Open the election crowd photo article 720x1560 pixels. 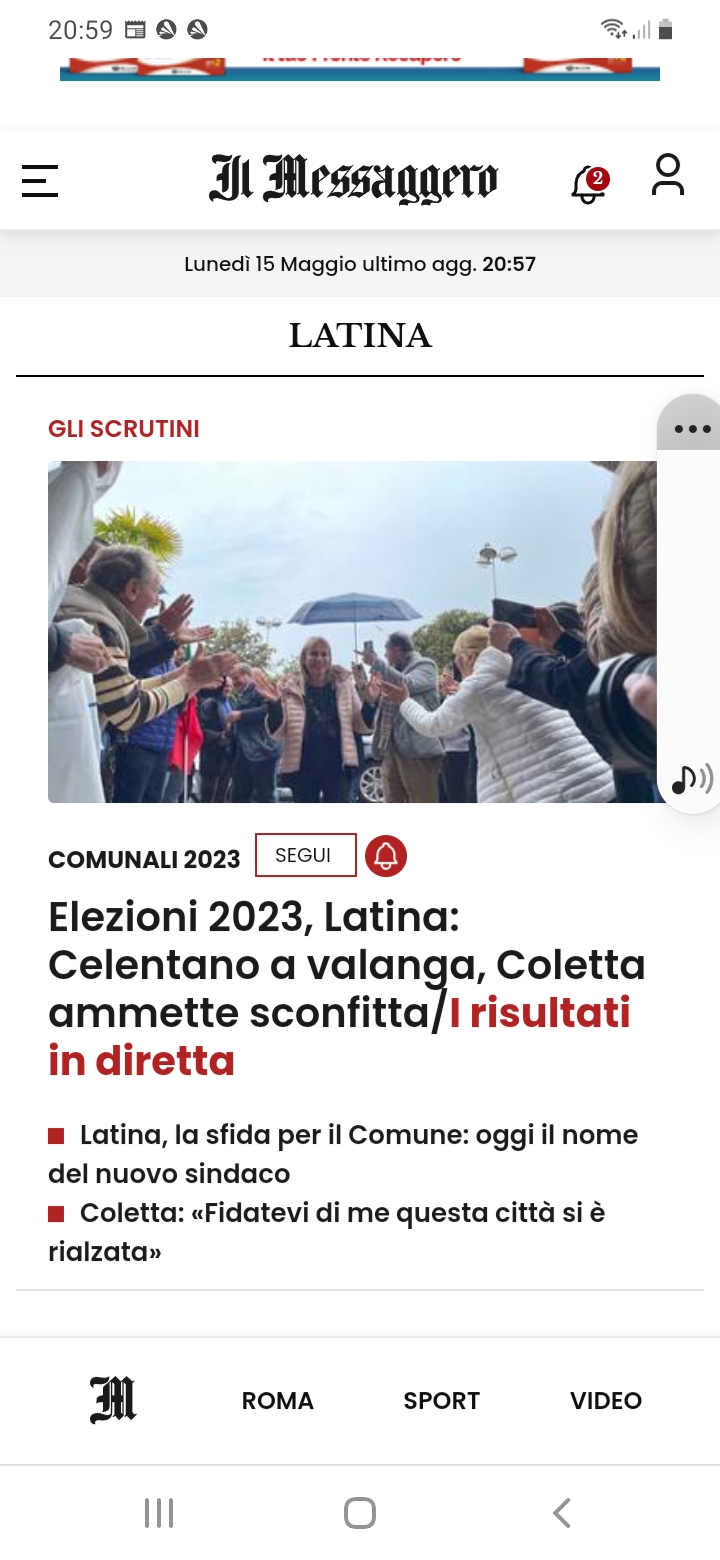pyautogui.click(x=352, y=631)
